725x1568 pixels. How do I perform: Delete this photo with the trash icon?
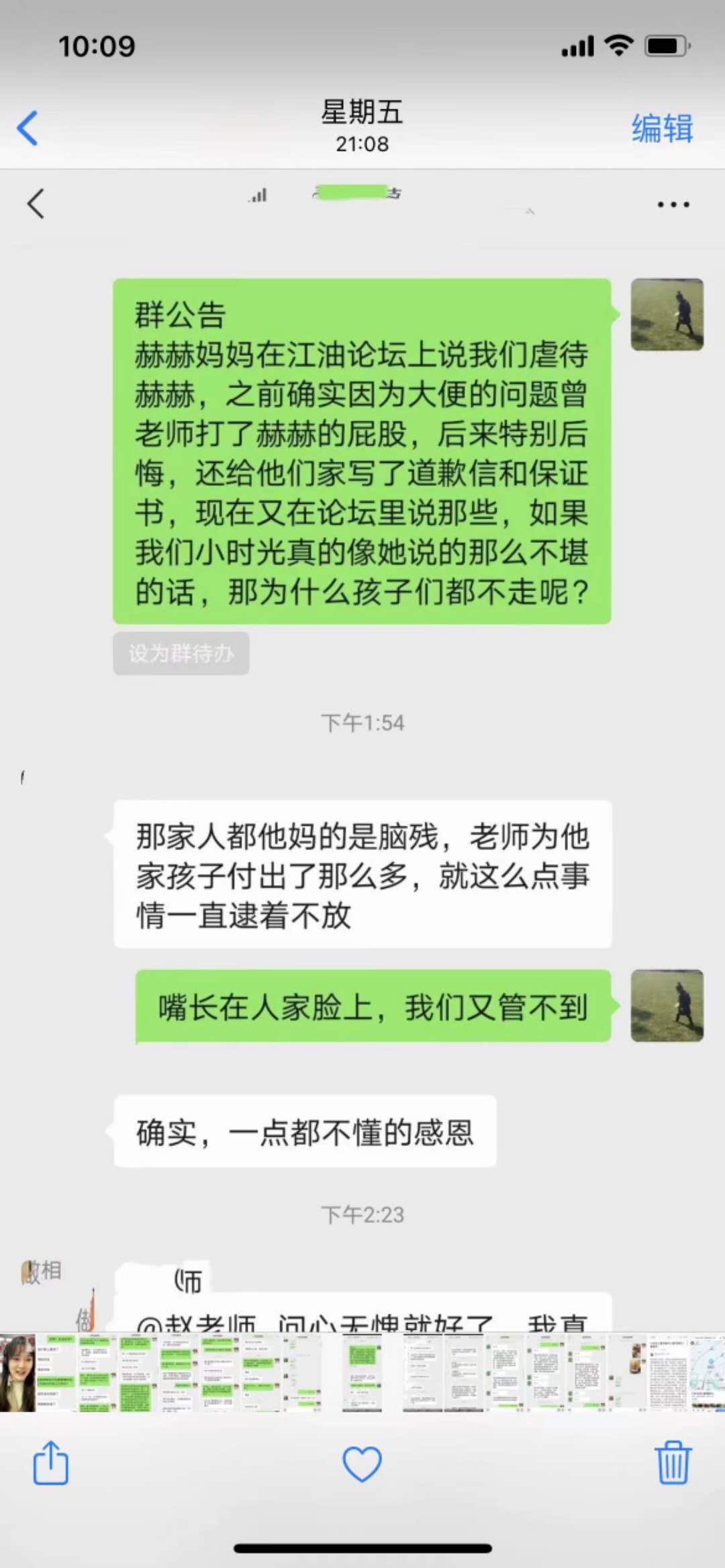pos(672,1463)
